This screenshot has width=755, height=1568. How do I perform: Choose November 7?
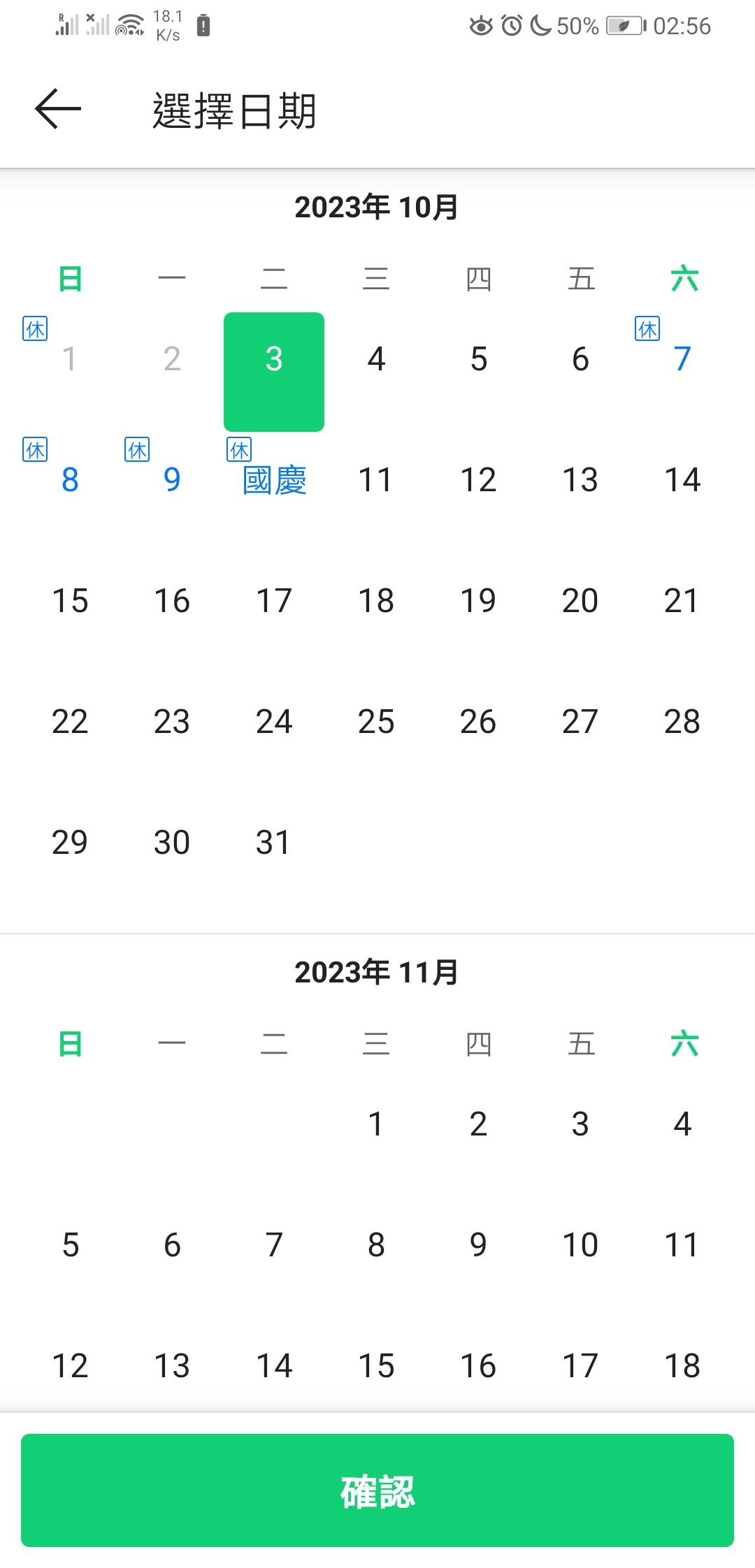[x=274, y=1245]
